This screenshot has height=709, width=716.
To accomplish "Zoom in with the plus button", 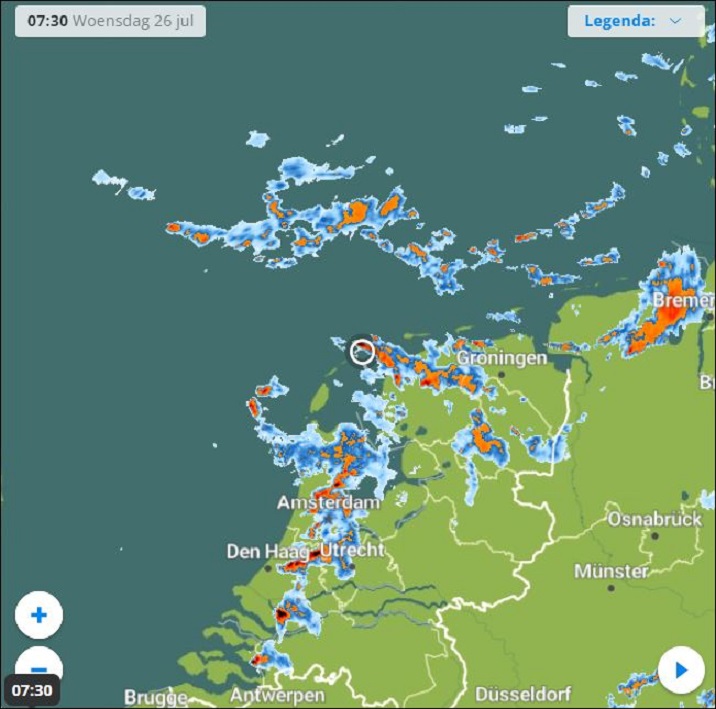I will [39, 615].
